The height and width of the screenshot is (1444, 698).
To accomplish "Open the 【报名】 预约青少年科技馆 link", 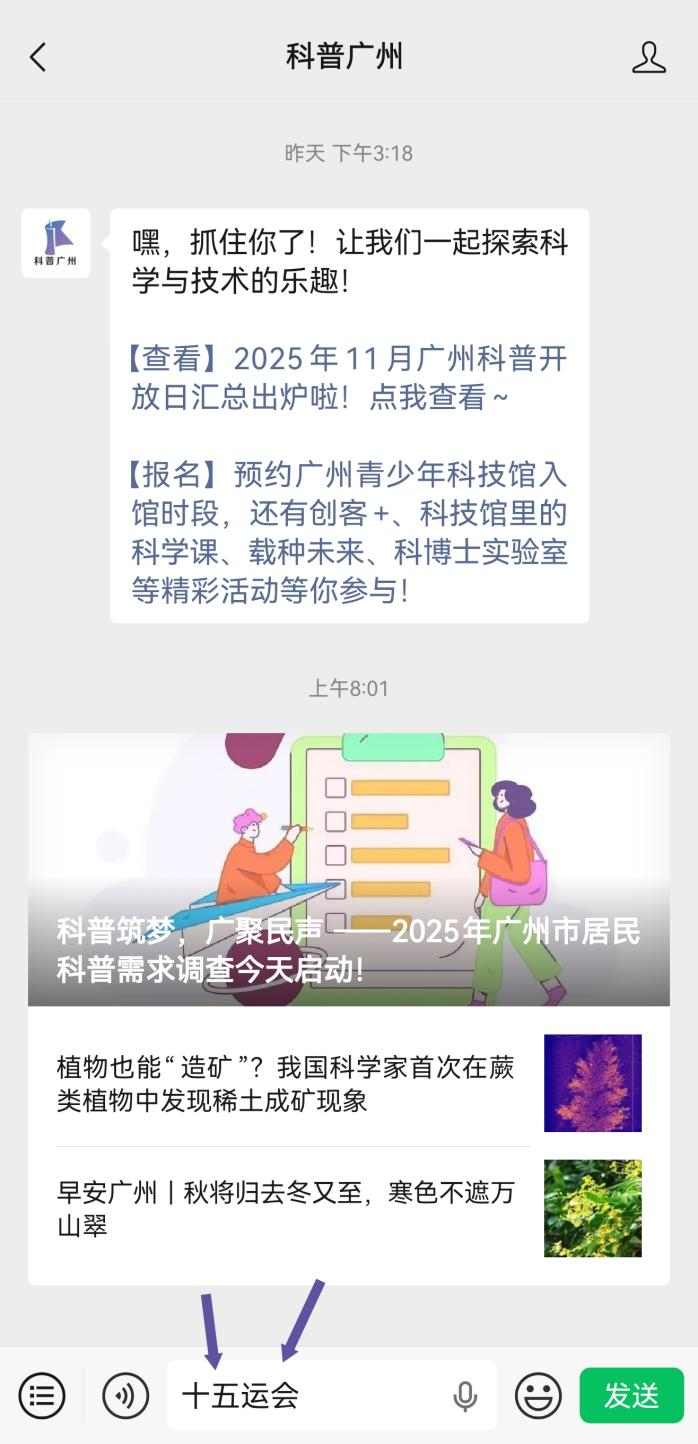I will [348, 532].
